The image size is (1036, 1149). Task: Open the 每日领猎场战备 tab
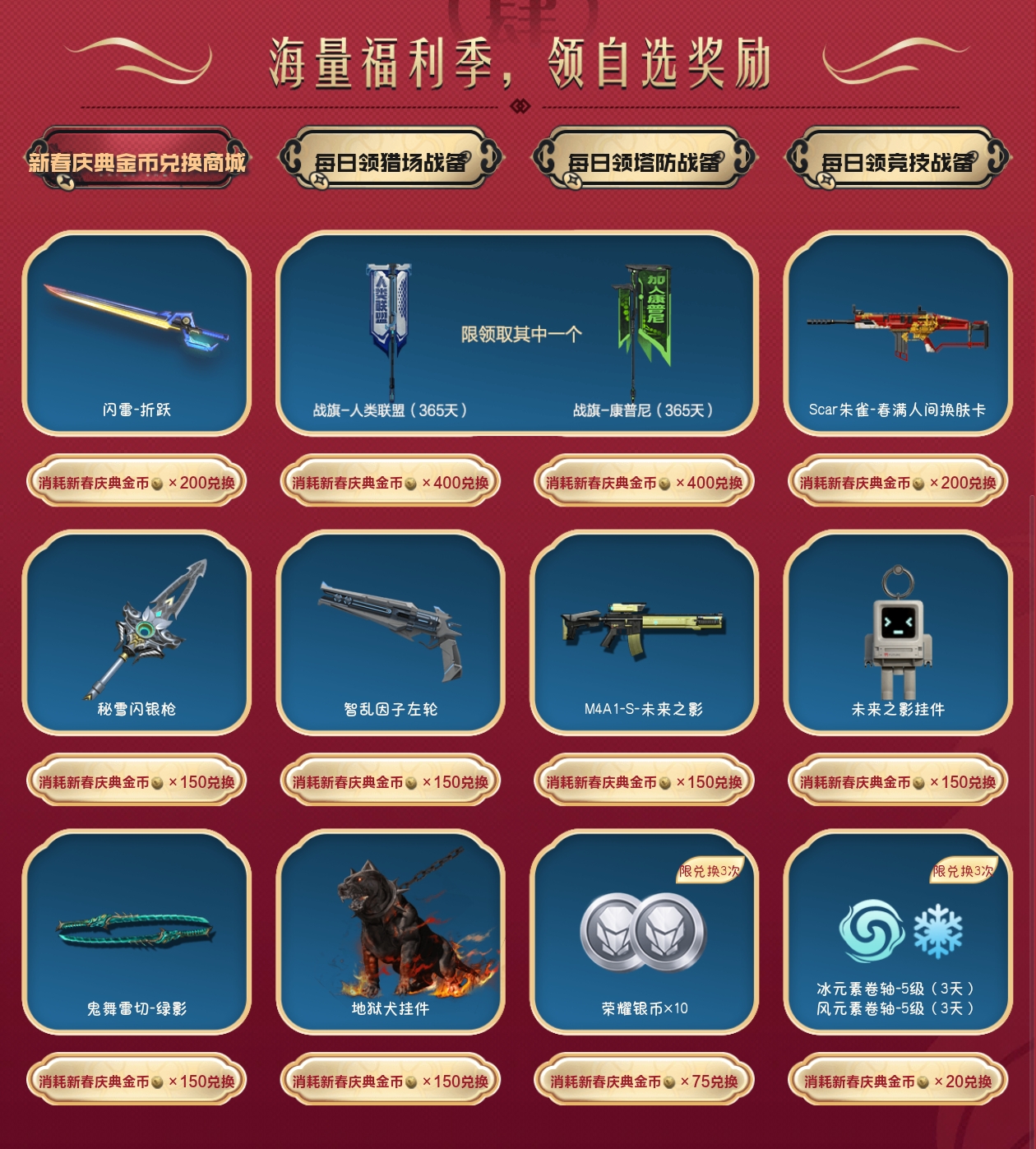coord(391,161)
